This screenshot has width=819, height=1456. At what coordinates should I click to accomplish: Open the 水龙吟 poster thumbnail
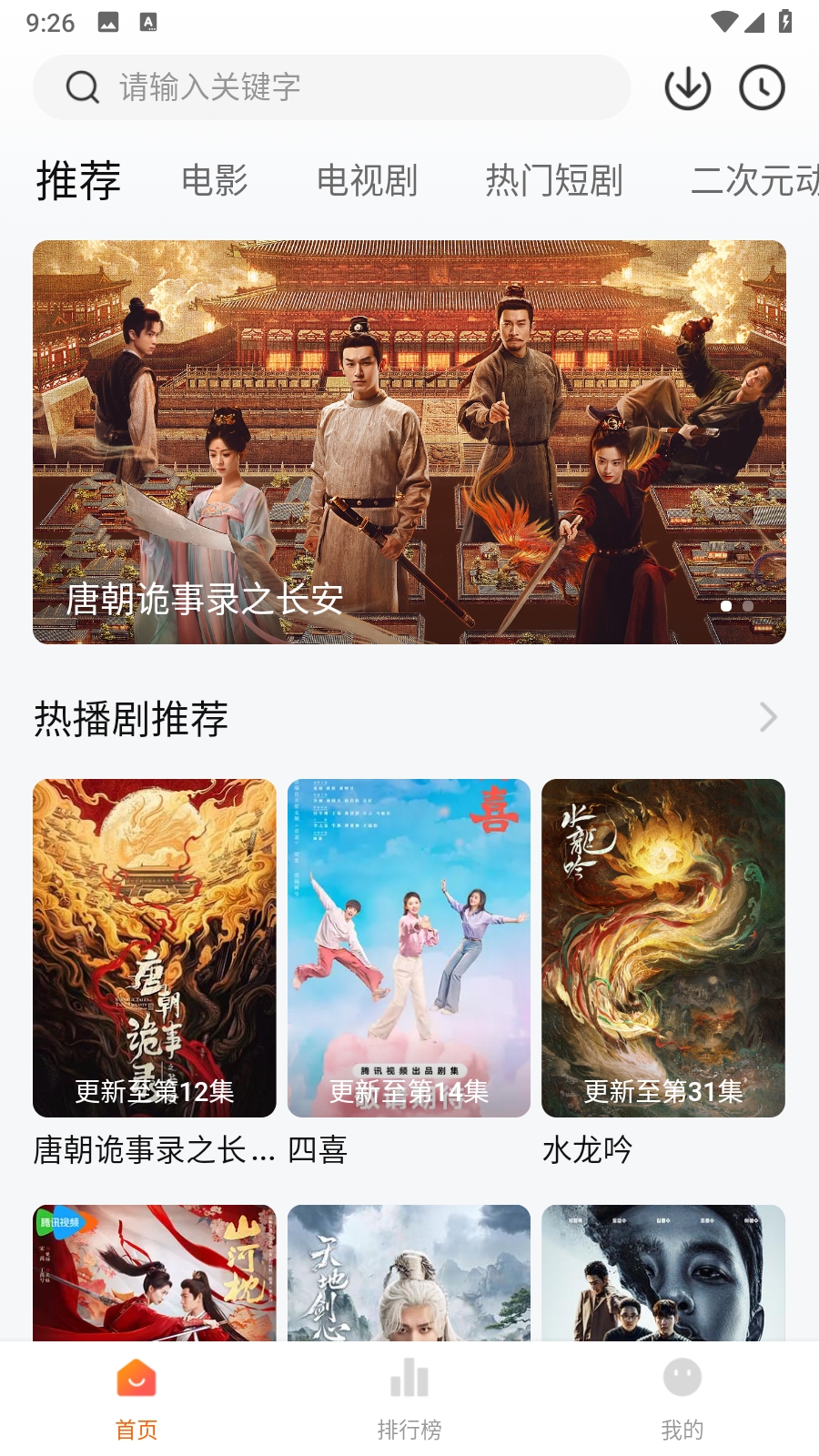point(663,948)
